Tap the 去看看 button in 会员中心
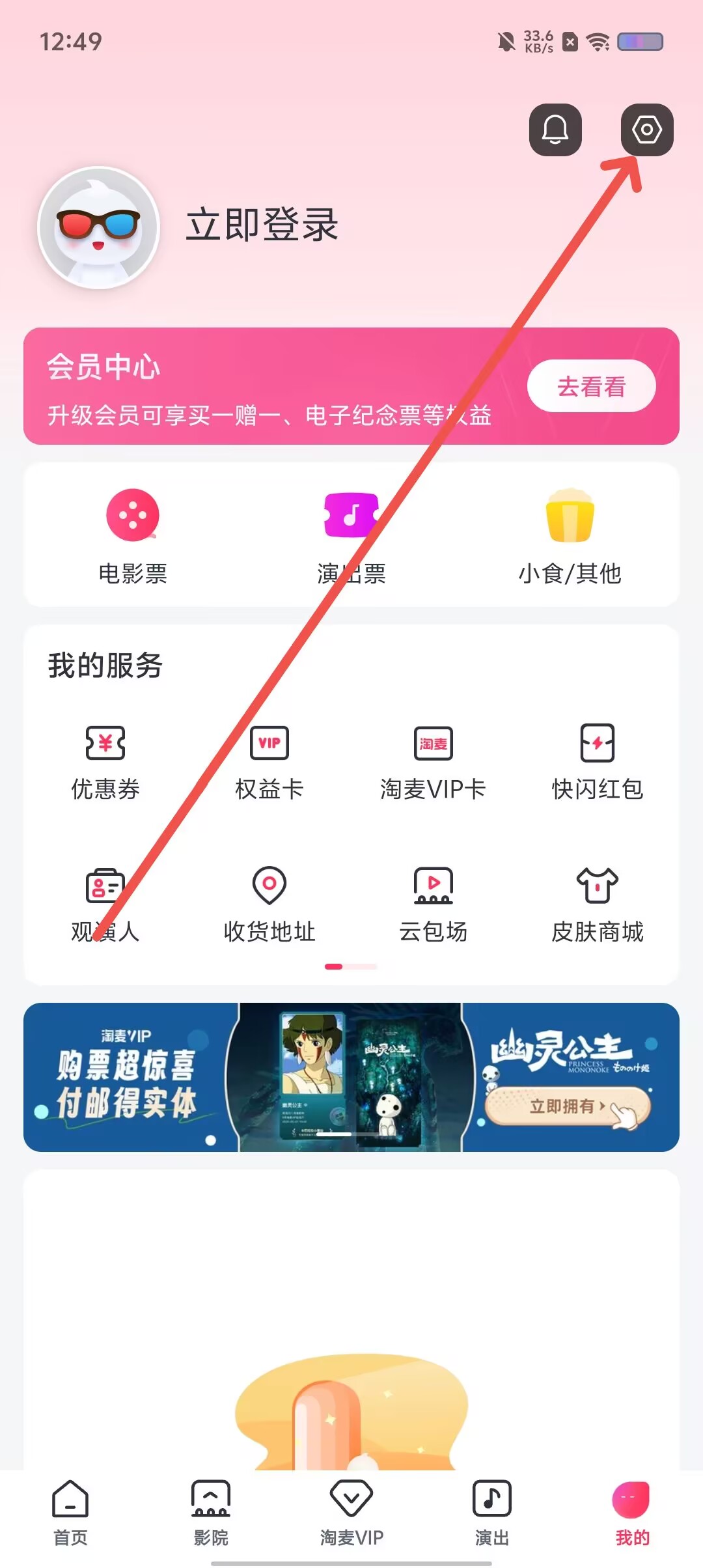Screen dimensions: 703x1568 coord(591,386)
